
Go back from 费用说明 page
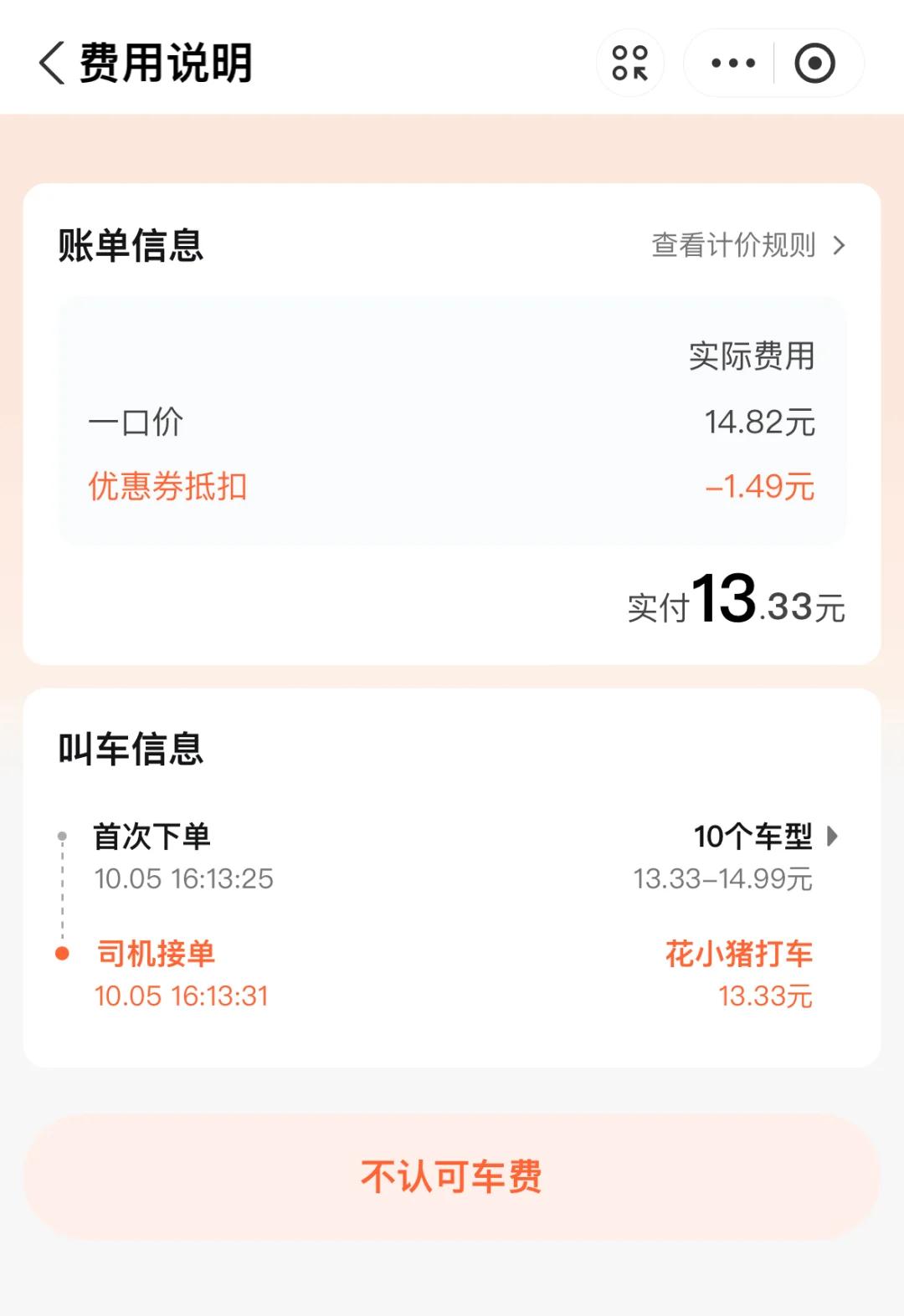coord(52,64)
